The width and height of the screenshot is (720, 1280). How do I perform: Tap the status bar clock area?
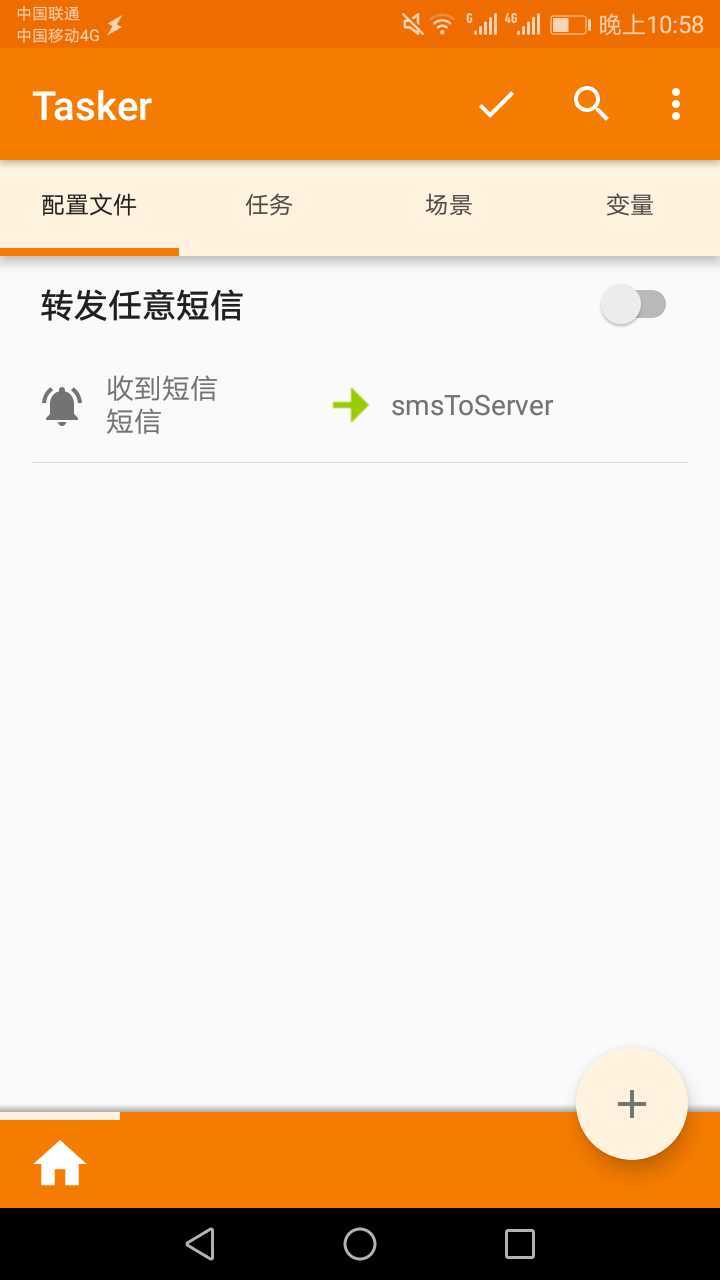[652, 24]
